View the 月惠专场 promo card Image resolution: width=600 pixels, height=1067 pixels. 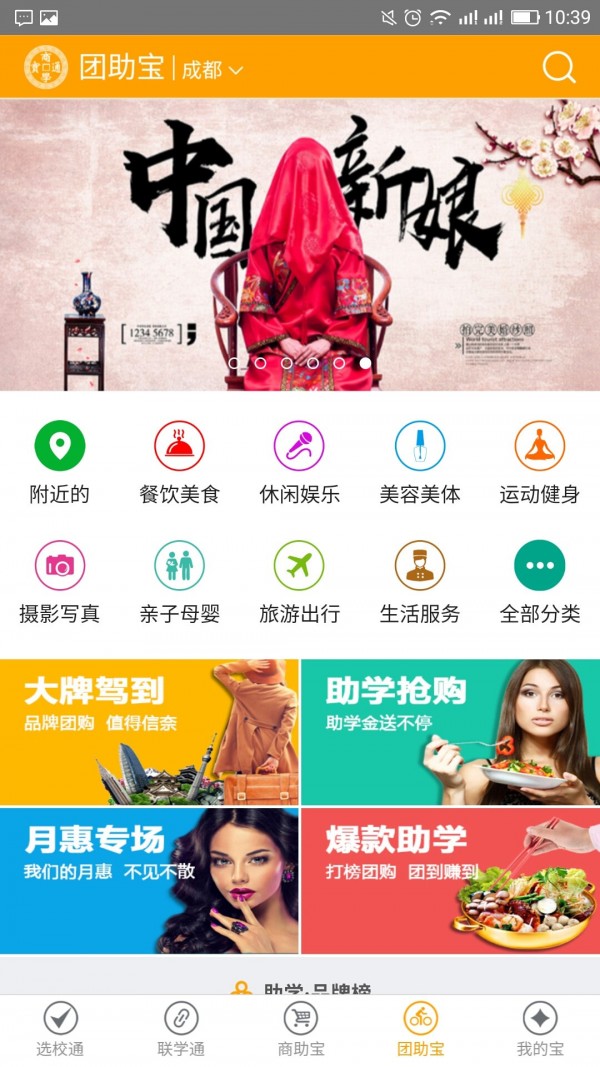click(149, 881)
